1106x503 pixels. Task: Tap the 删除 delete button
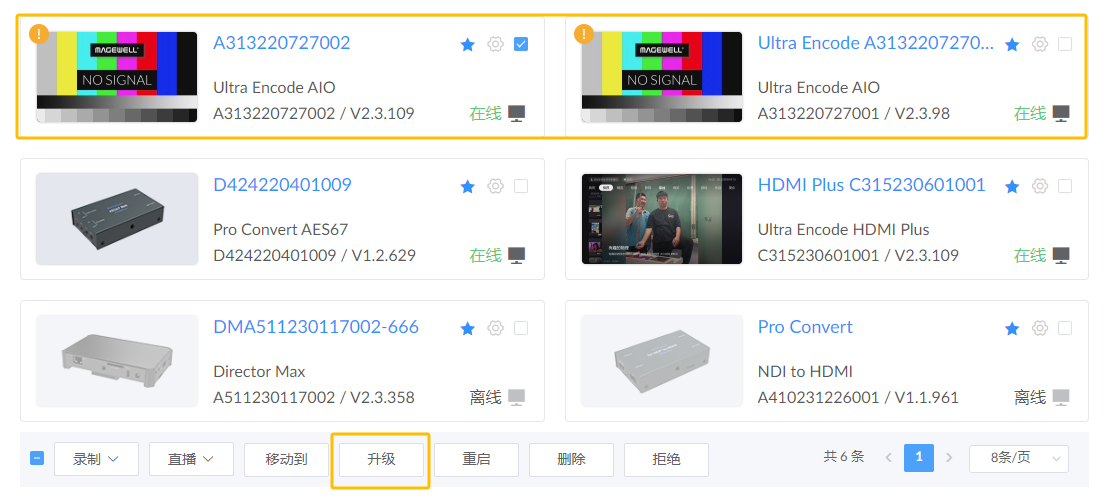pyautogui.click(x=571, y=459)
